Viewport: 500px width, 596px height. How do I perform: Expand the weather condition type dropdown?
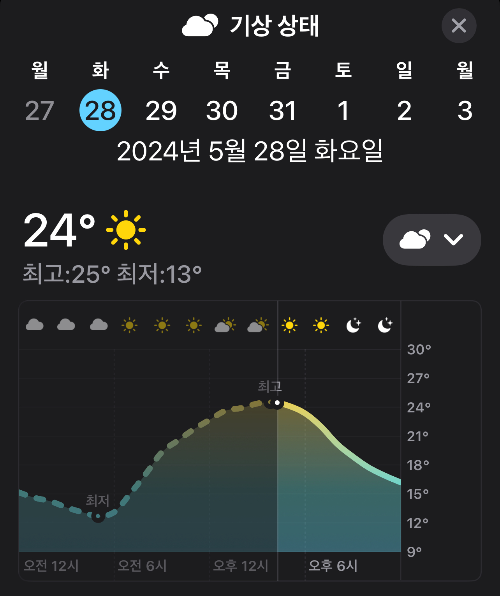tap(432, 240)
